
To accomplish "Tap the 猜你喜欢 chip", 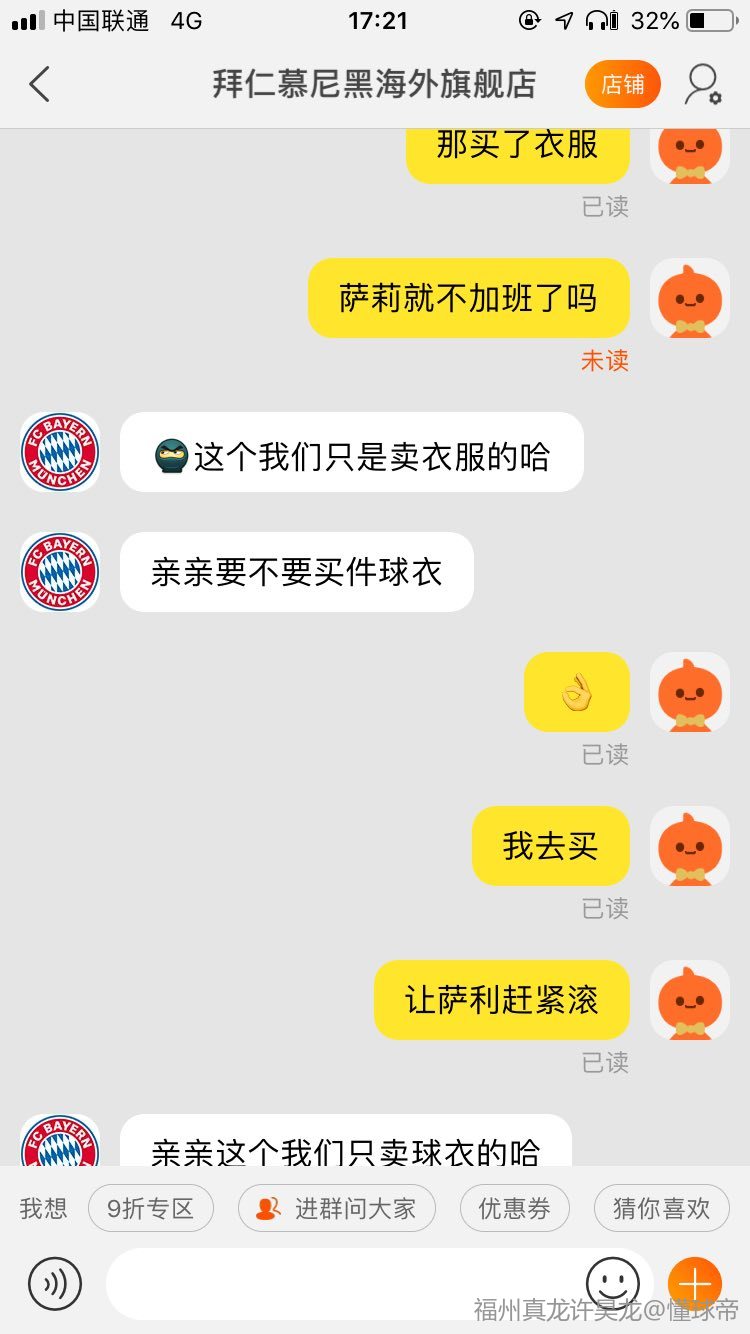I will (x=660, y=1208).
